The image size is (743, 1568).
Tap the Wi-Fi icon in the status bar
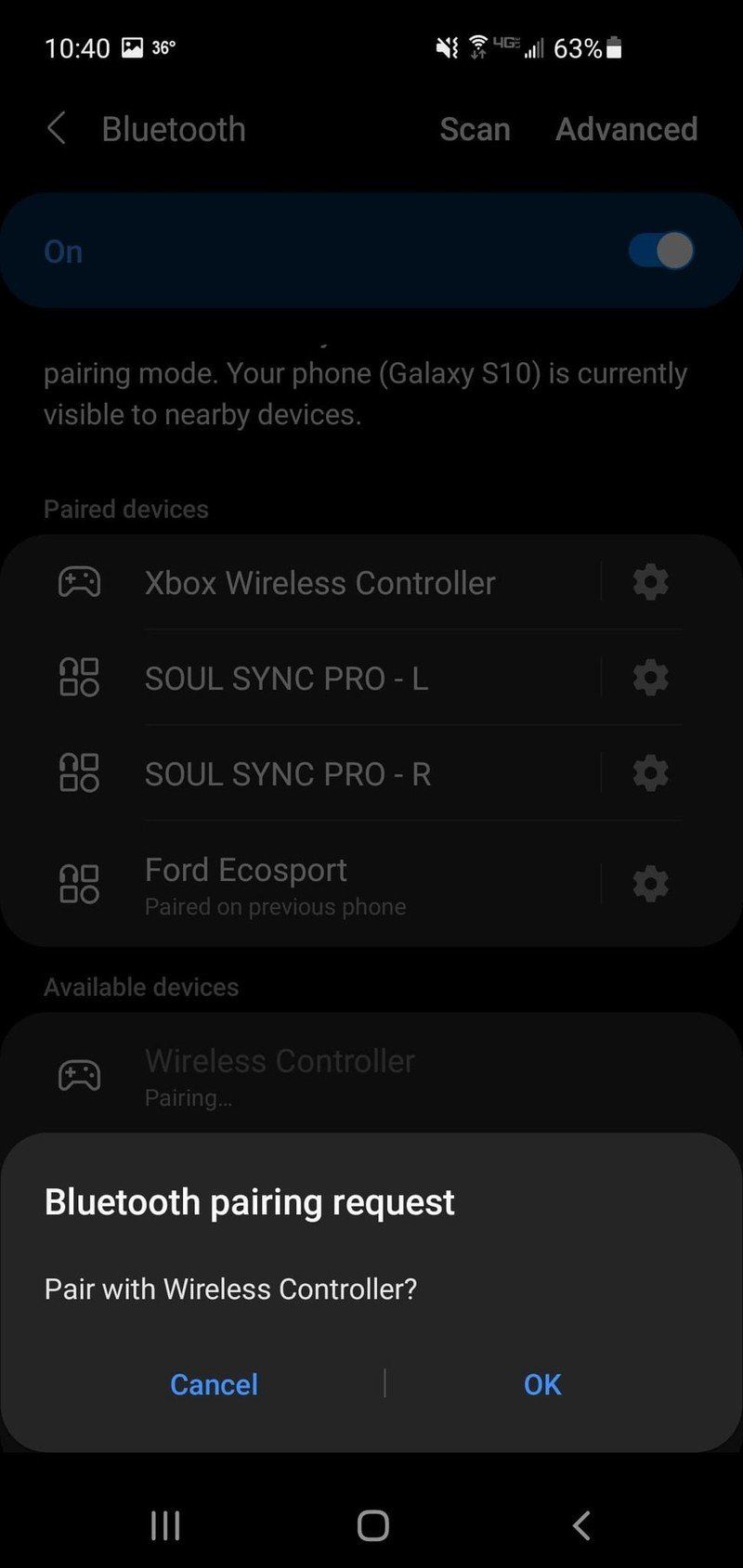click(478, 46)
